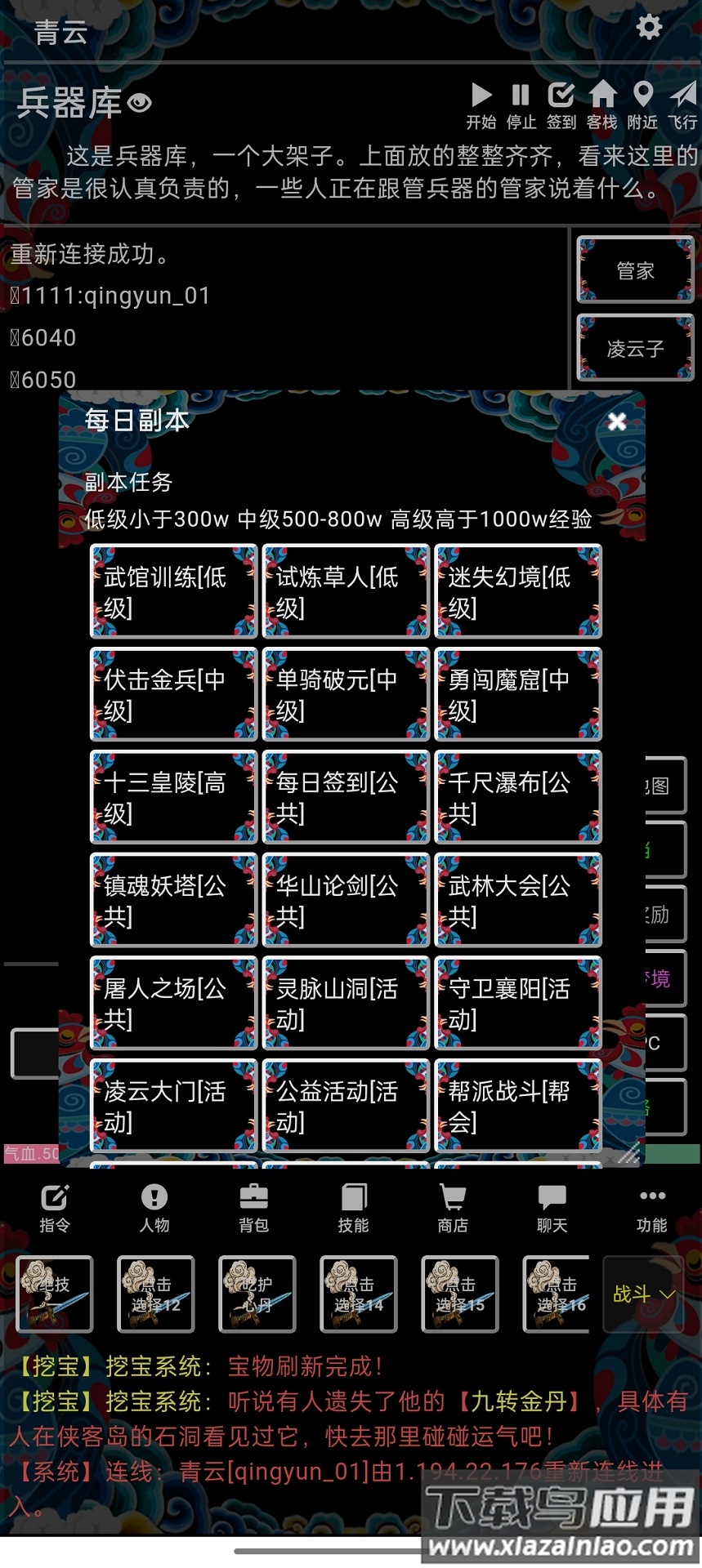The width and height of the screenshot is (702, 1568).
Task: Open the settings gear at top right
Action: click(648, 27)
